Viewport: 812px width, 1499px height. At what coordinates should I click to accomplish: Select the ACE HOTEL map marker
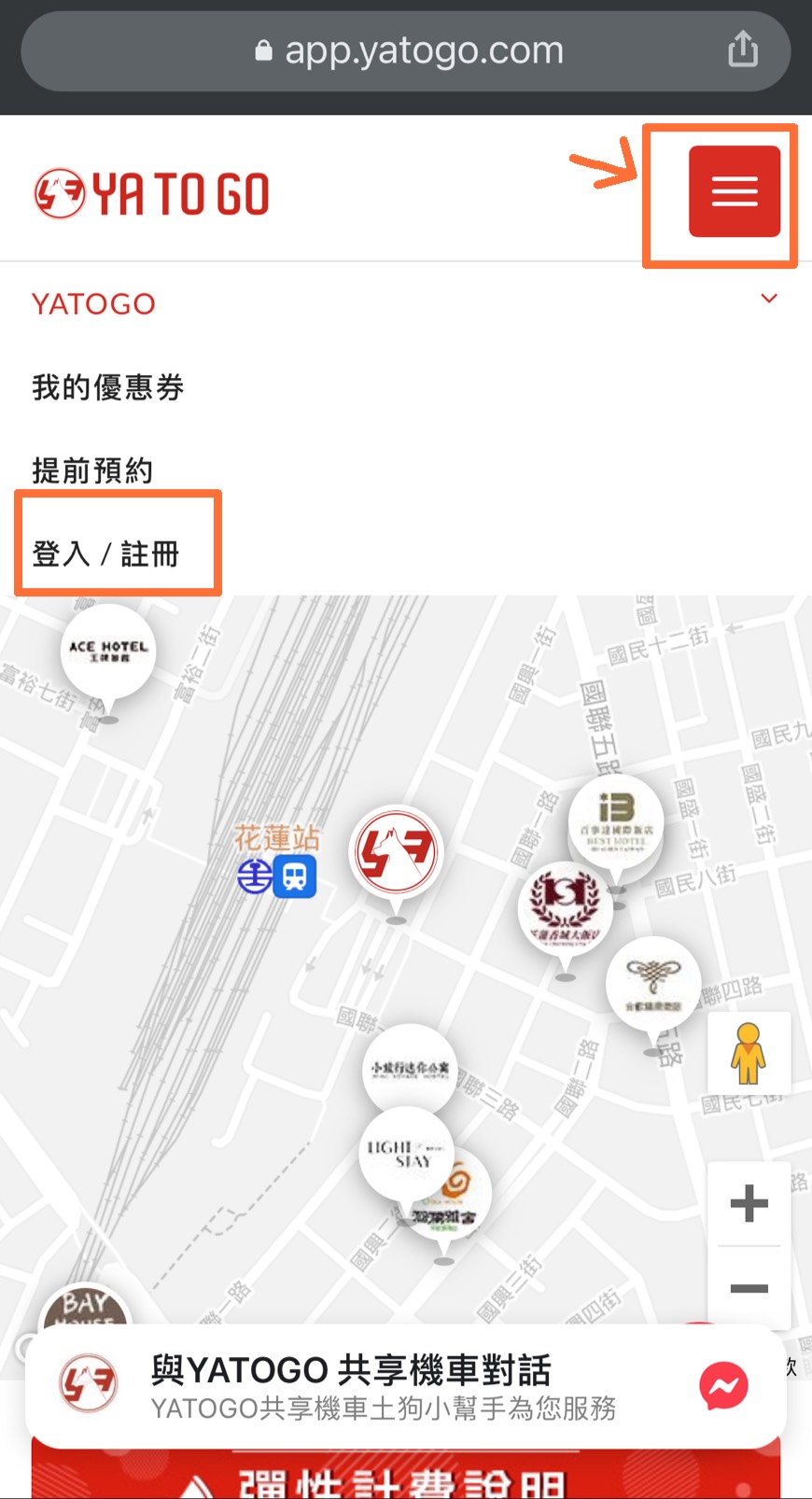107,649
